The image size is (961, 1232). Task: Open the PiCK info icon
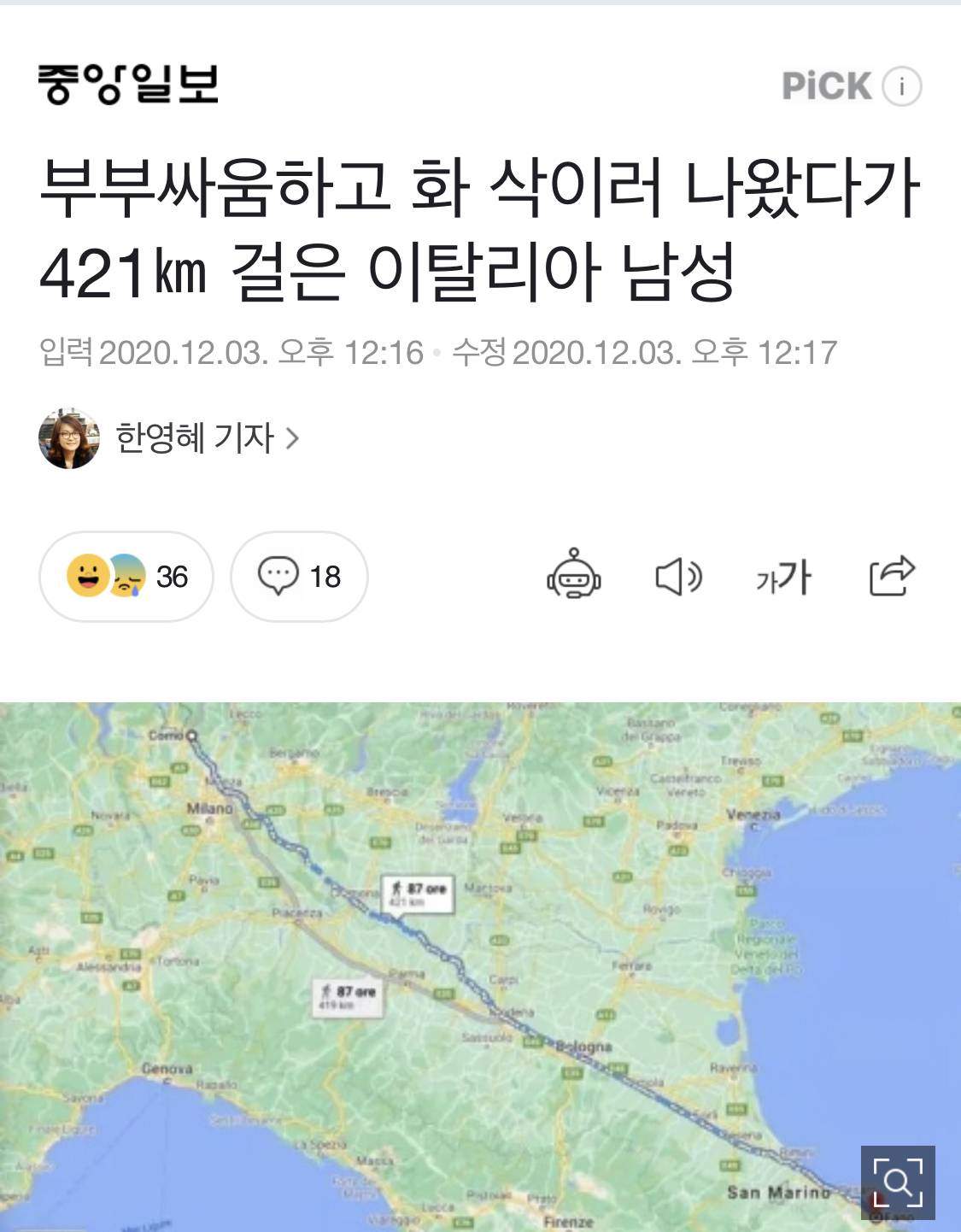901,86
